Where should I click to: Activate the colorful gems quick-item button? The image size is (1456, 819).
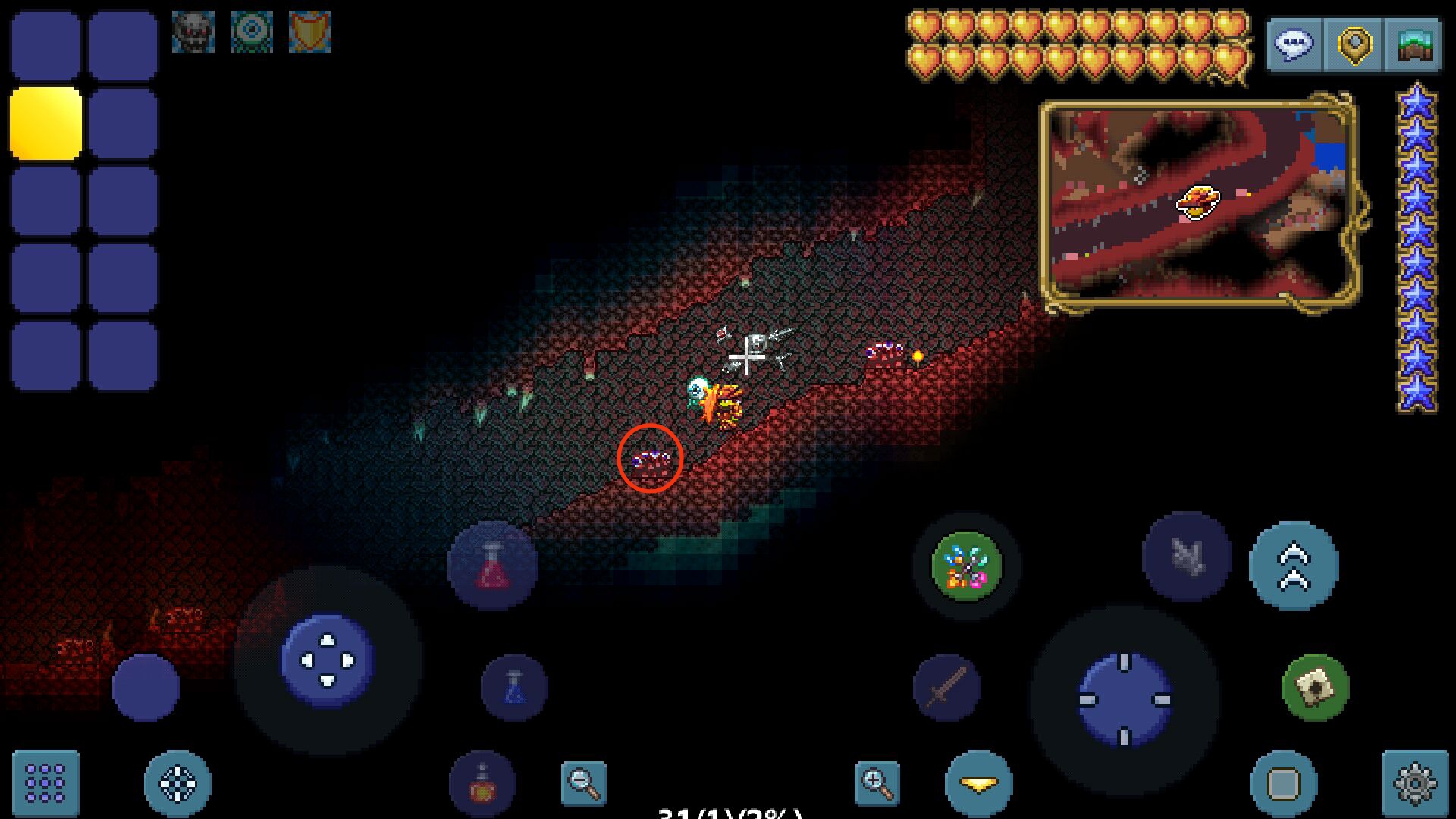coord(966,566)
